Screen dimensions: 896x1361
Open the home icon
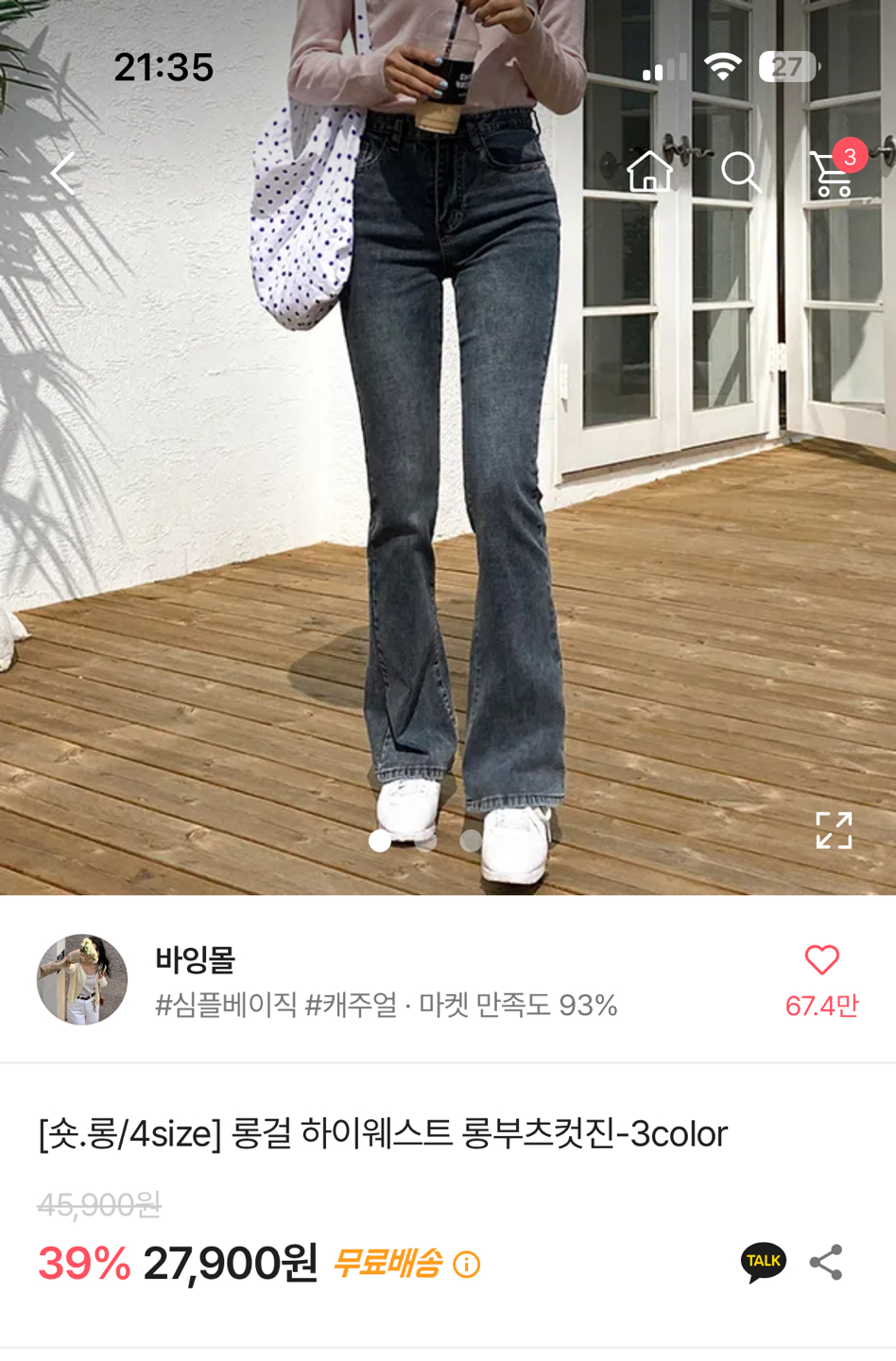pyautogui.click(x=649, y=172)
